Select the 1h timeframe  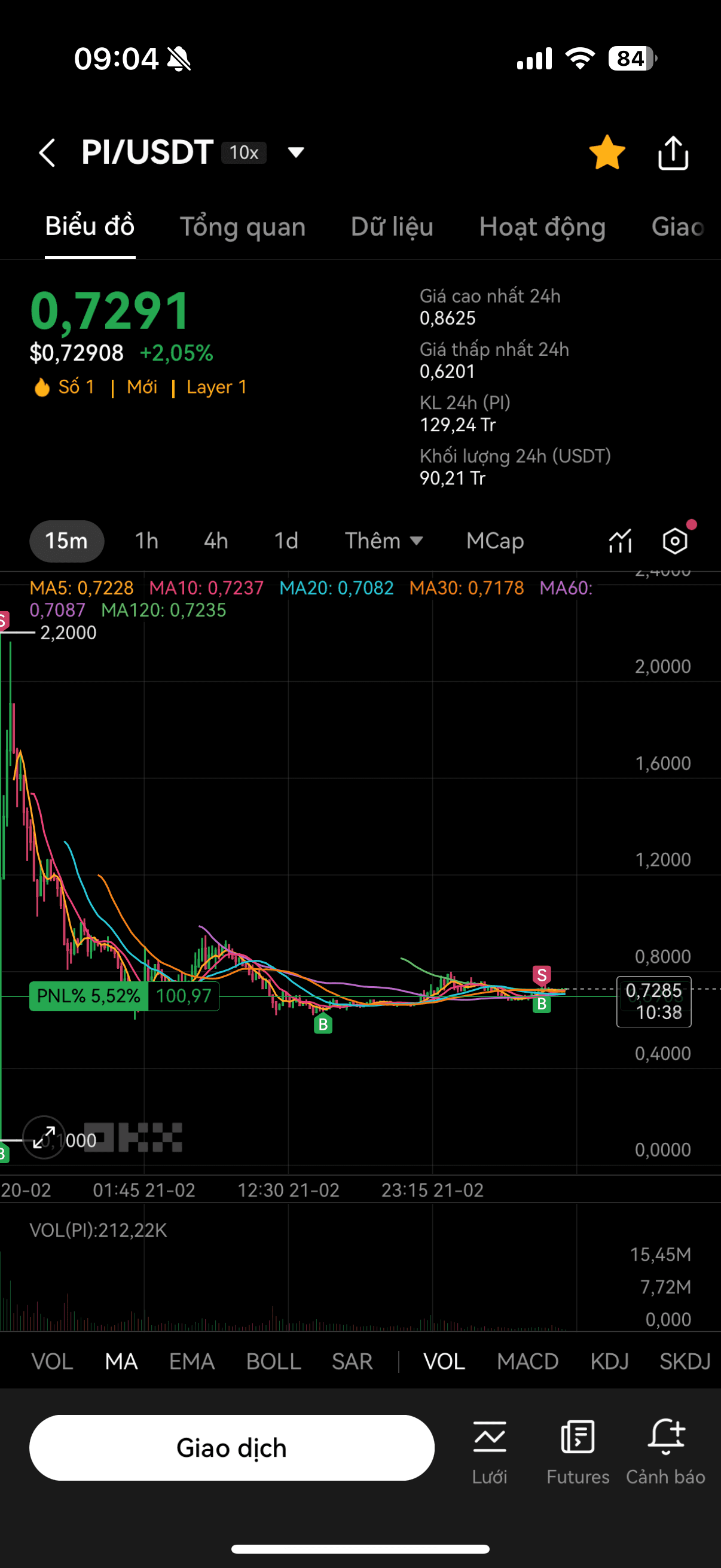(x=146, y=541)
